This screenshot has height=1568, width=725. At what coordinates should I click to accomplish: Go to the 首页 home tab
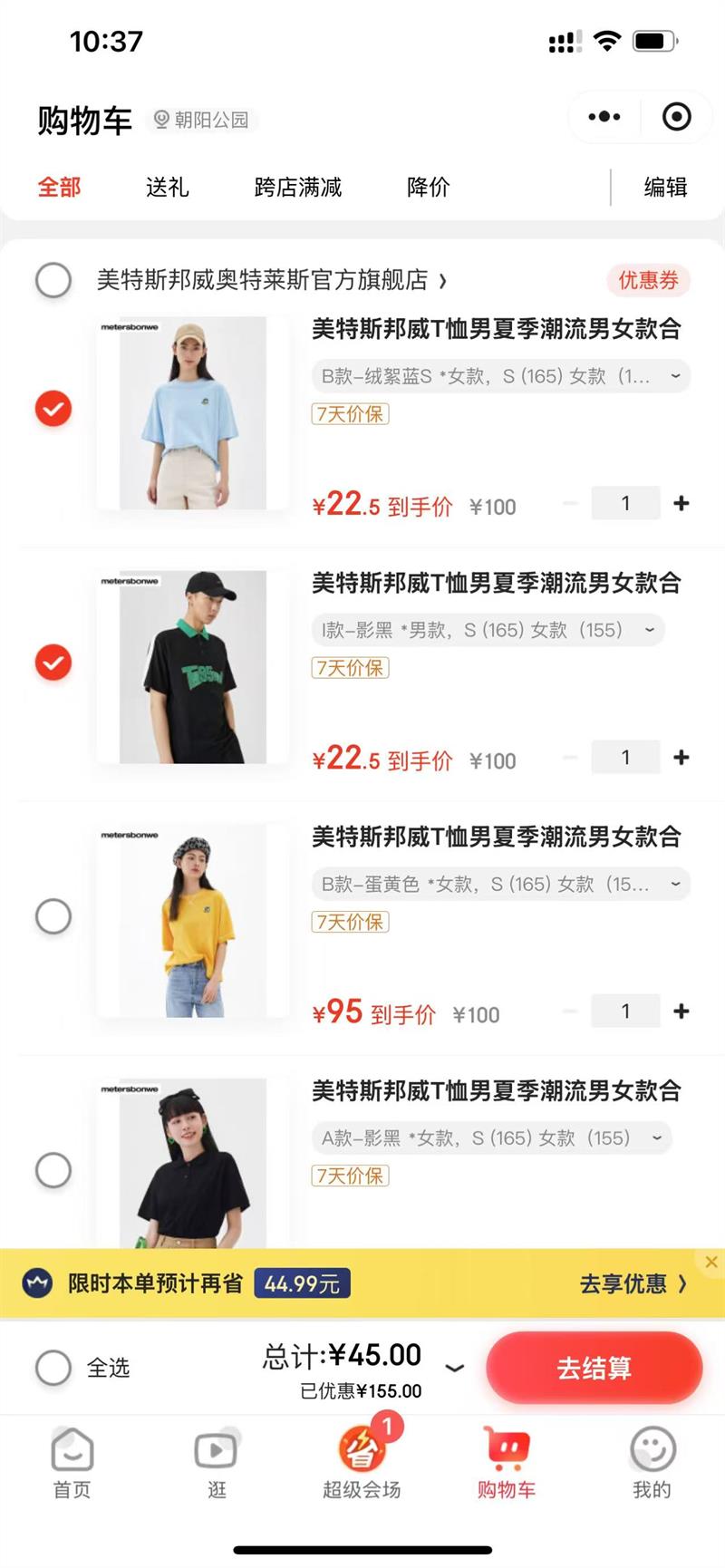(x=72, y=1463)
